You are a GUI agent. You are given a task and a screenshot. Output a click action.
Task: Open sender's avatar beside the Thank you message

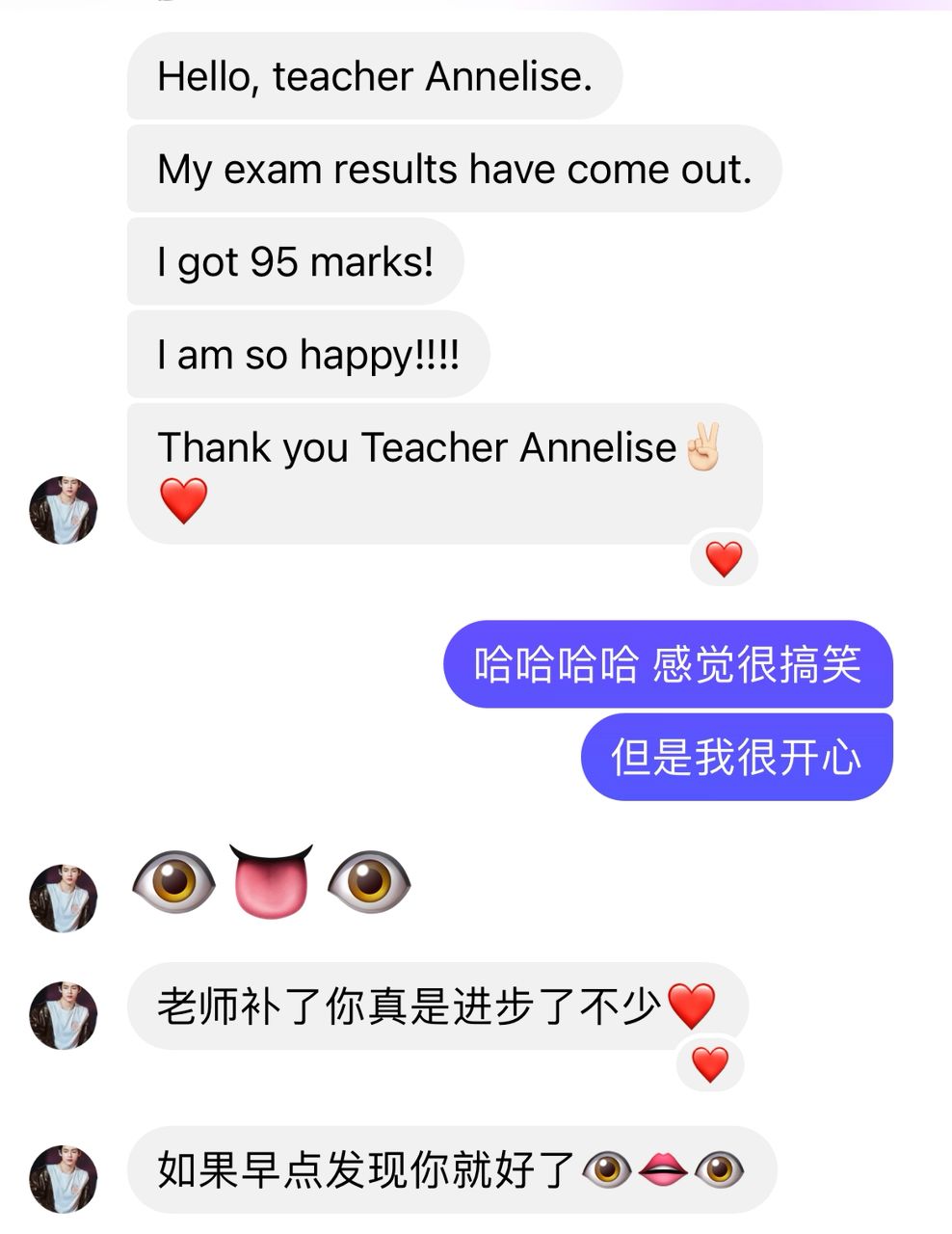[x=64, y=509]
